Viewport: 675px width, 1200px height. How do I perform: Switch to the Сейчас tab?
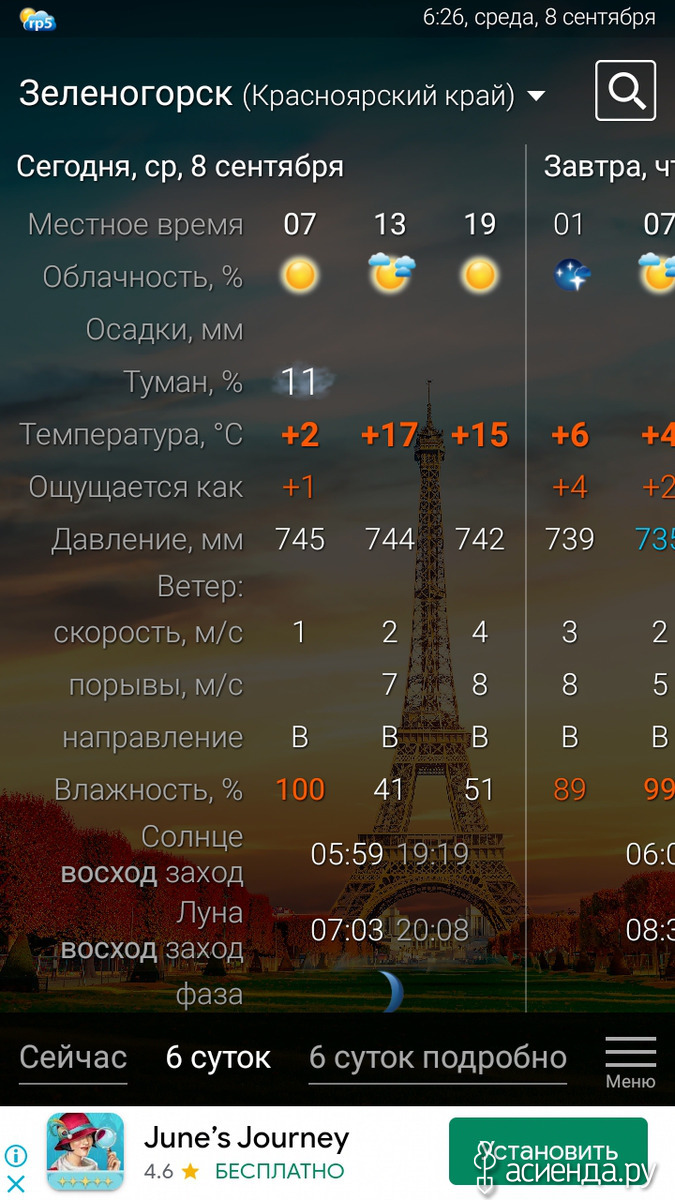(73, 1057)
